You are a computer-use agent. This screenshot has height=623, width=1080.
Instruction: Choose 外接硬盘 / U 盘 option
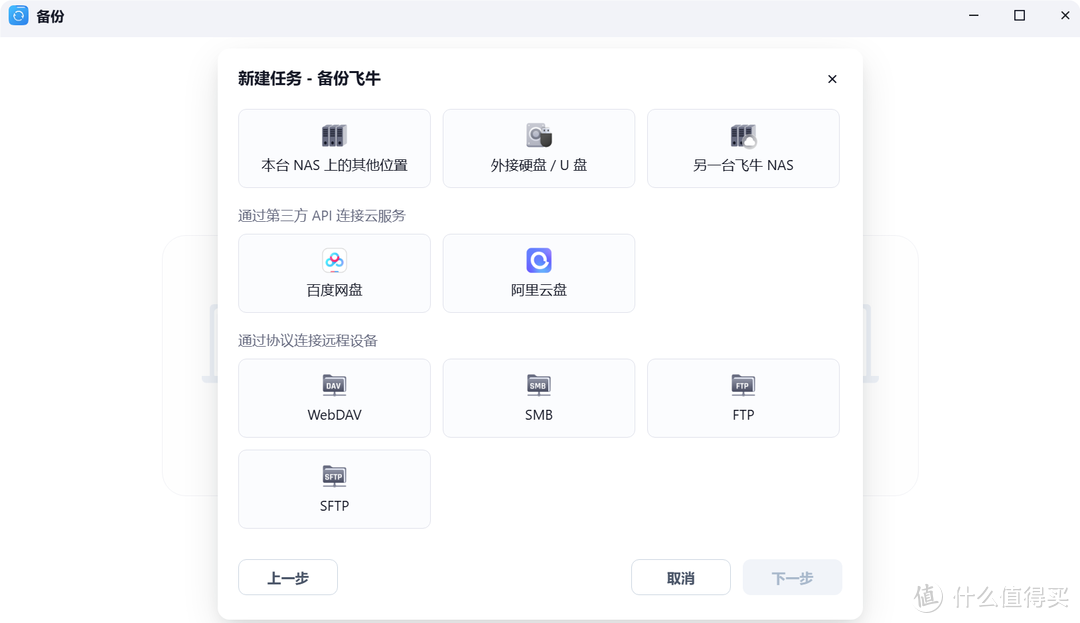(538, 148)
